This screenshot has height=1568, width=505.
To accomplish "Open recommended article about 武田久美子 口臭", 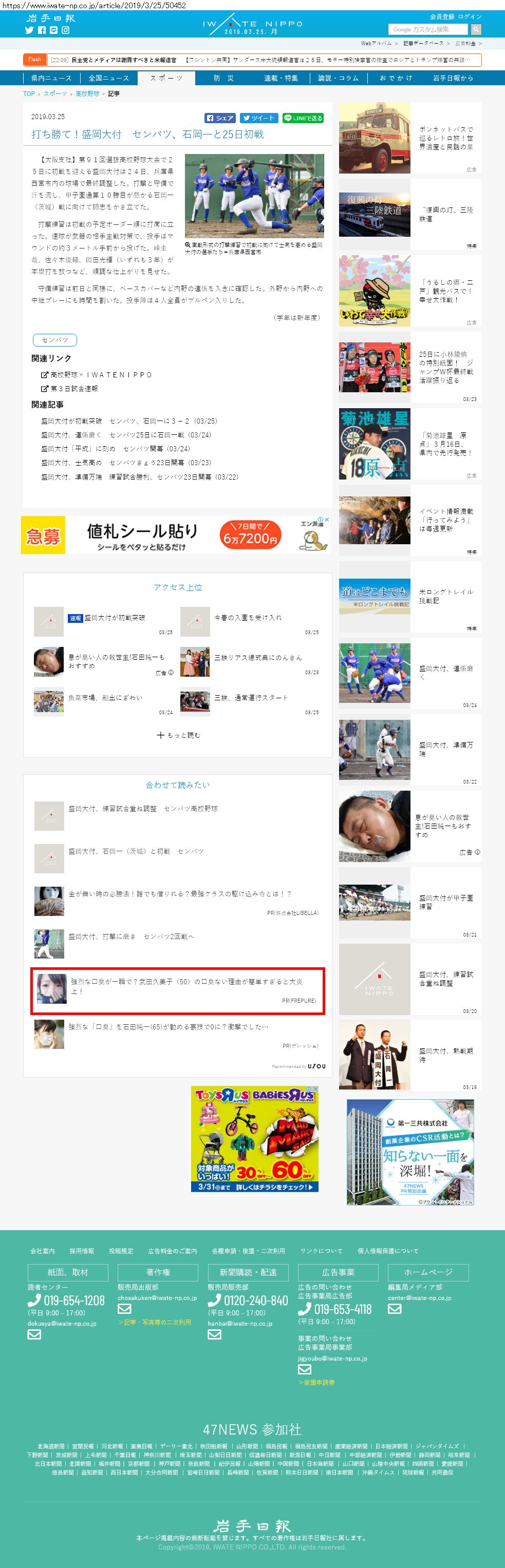I will point(178,991).
